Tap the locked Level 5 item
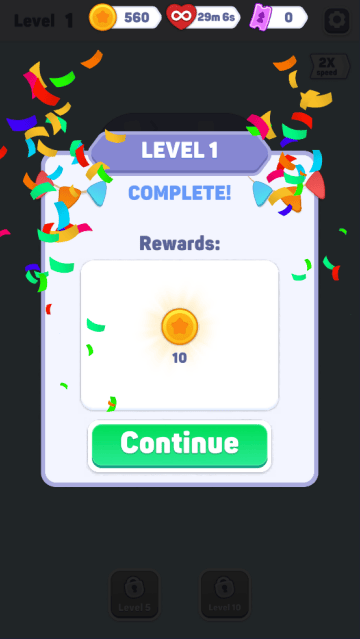This screenshot has width=360, height=639. pyautogui.click(x=134, y=594)
